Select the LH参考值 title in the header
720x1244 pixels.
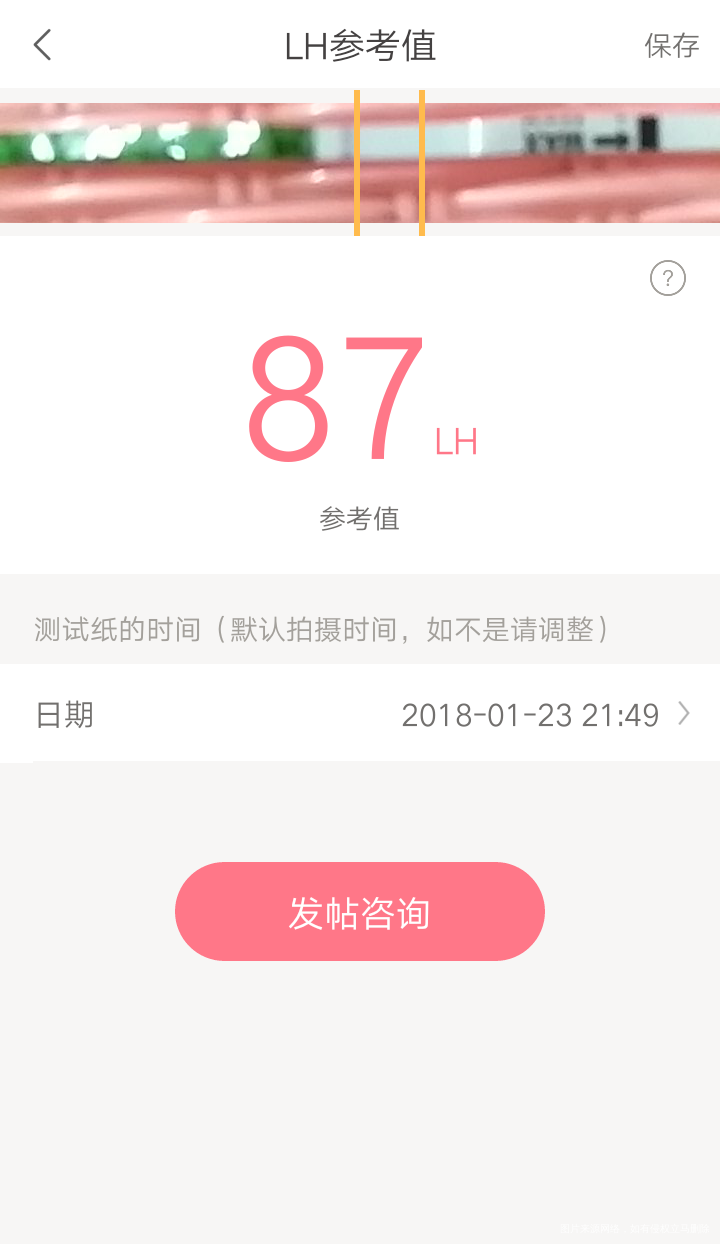pyautogui.click(x=360, y=45)
